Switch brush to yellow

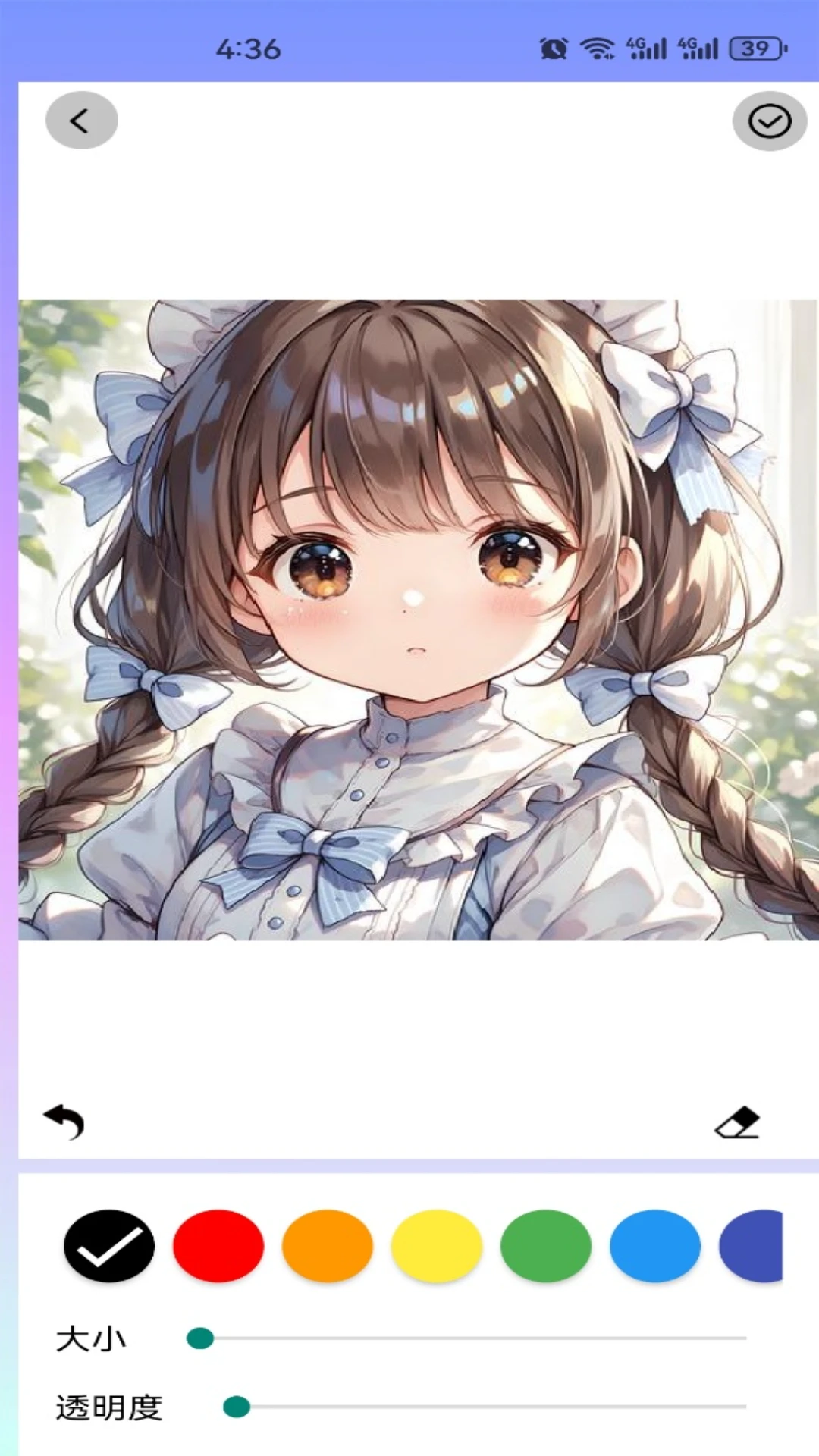[x=437, y=1245]
